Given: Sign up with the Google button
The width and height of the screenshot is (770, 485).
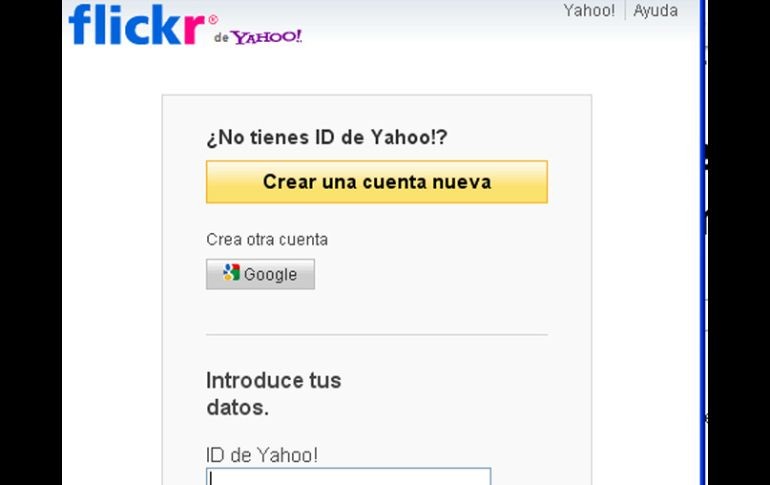Looking at the screenshot, I should 260,274.
